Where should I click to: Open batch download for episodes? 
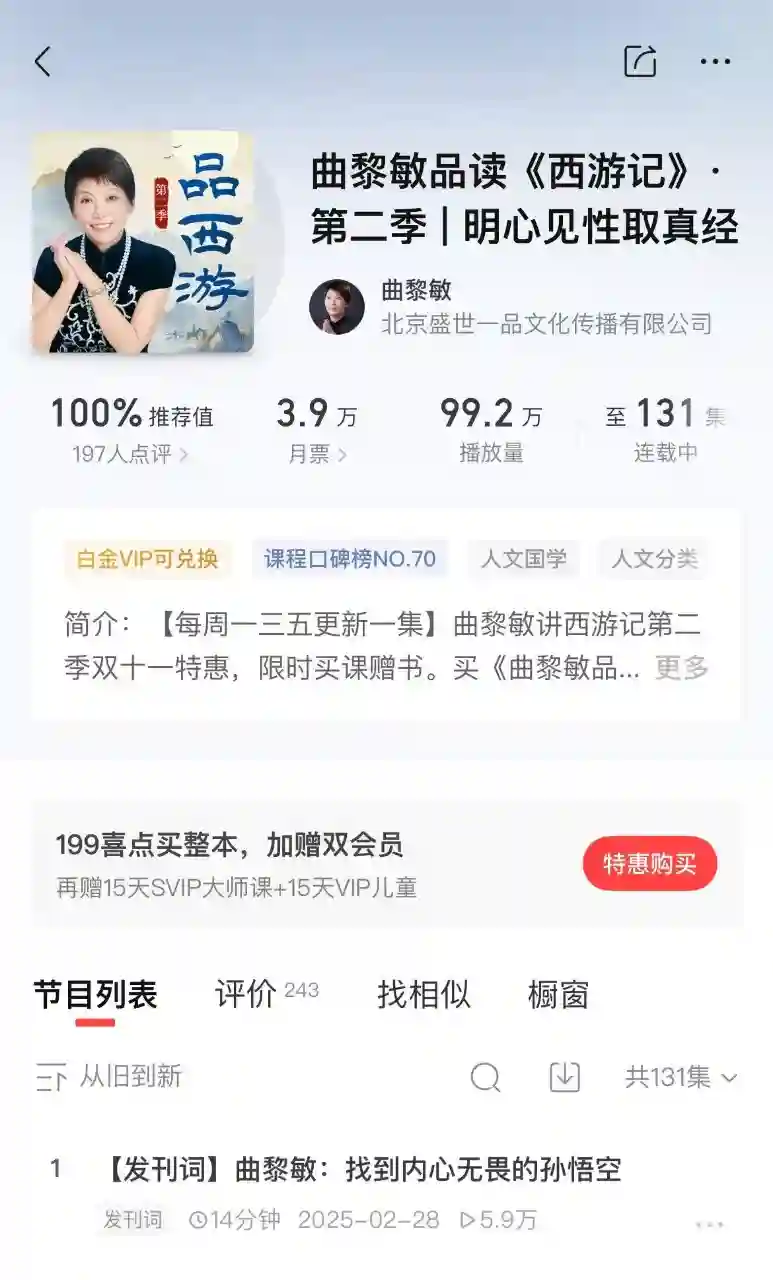tap(565, 1077)
